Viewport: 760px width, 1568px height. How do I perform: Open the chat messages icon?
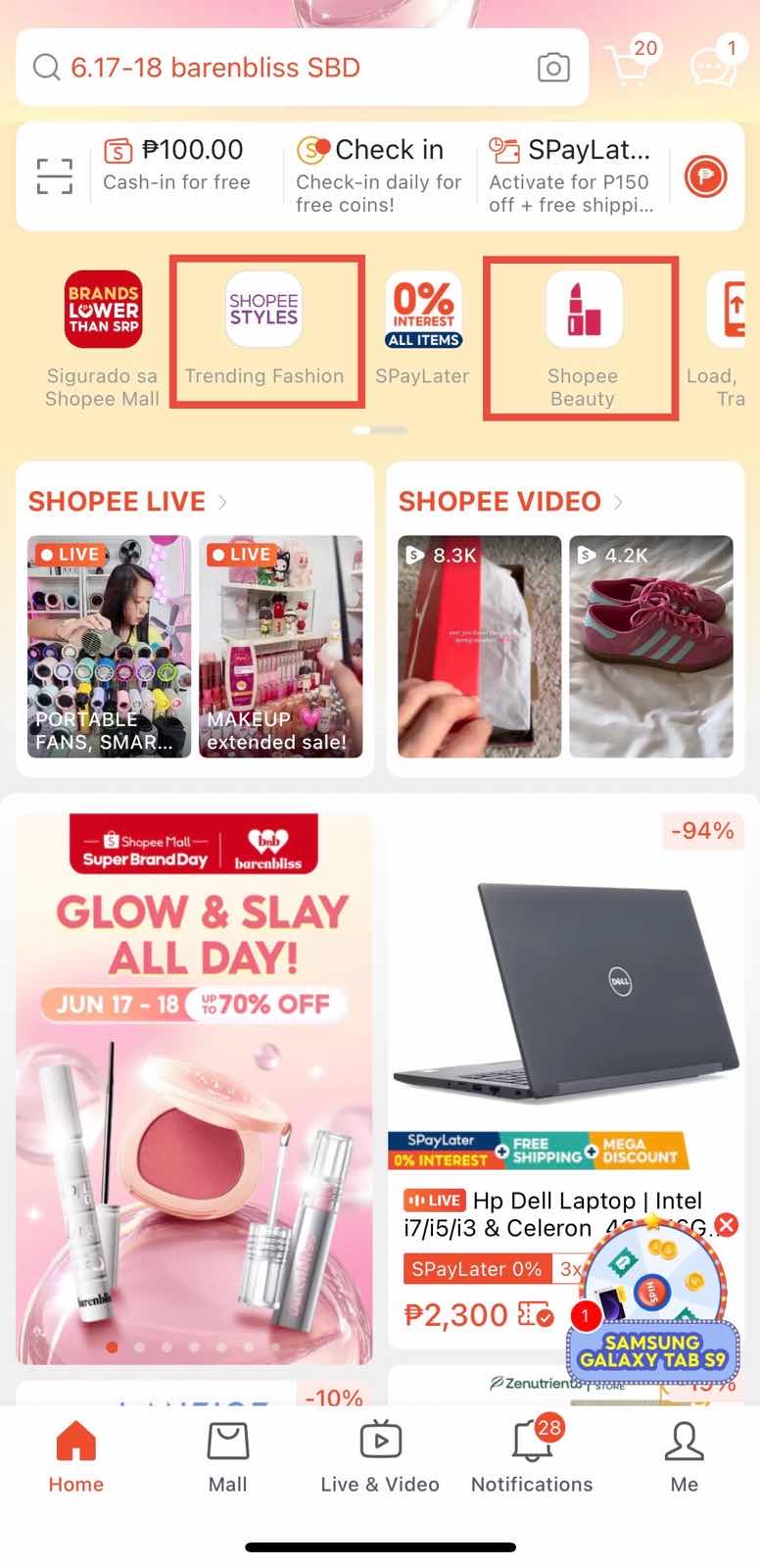tap(712, 65)
